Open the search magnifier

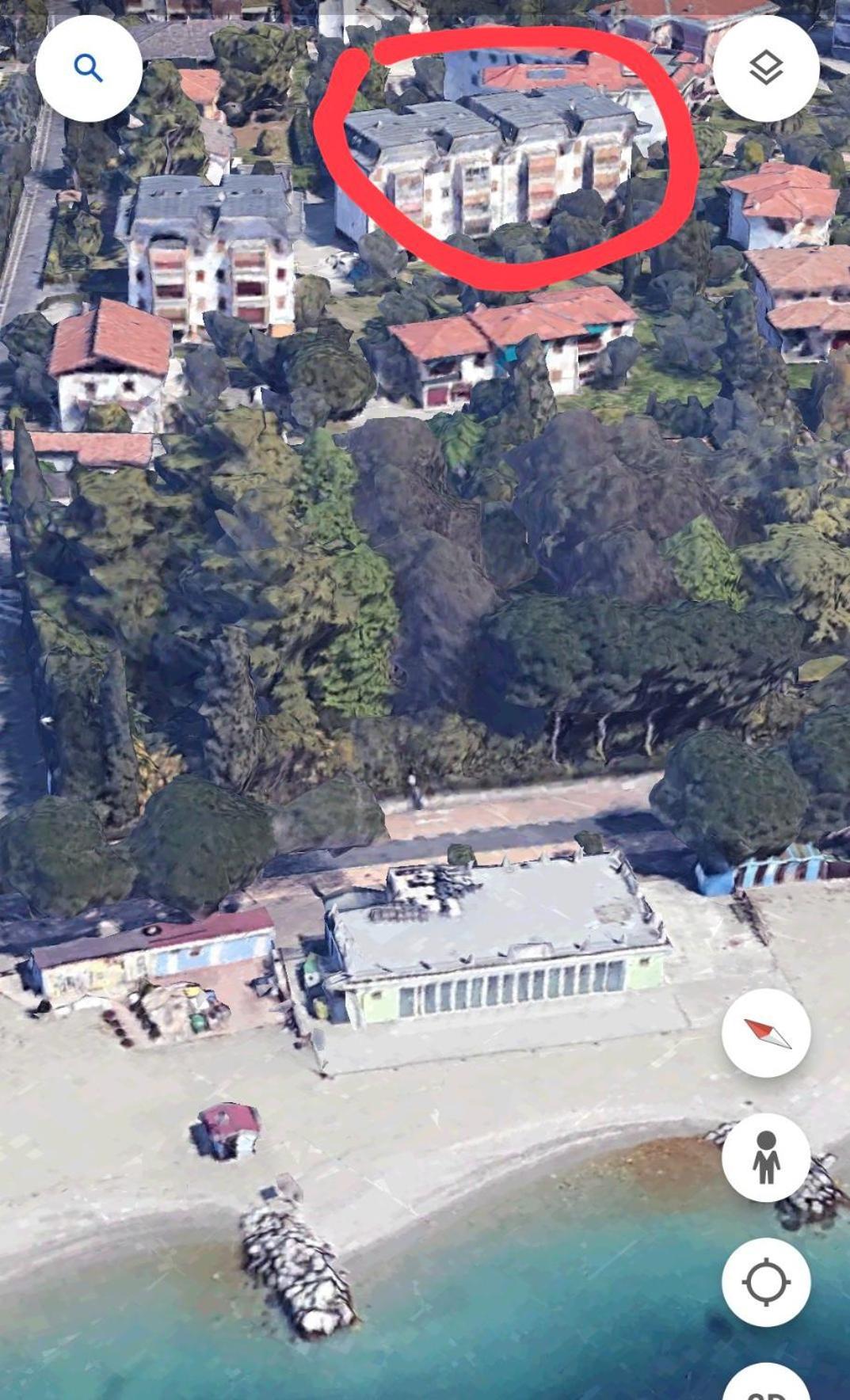[x=89, y=68]
